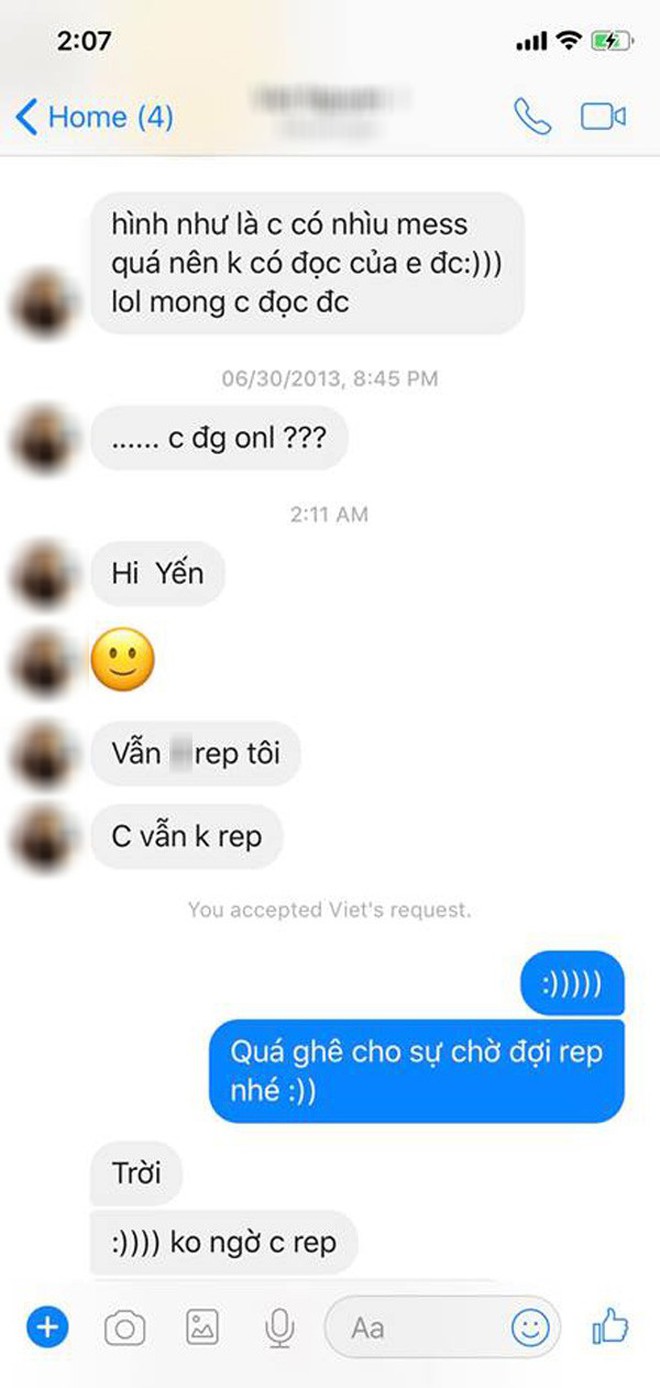Tap the microphone to record voice
This screenshot has width=660, height=1388.
click(x=279, y=1328)
